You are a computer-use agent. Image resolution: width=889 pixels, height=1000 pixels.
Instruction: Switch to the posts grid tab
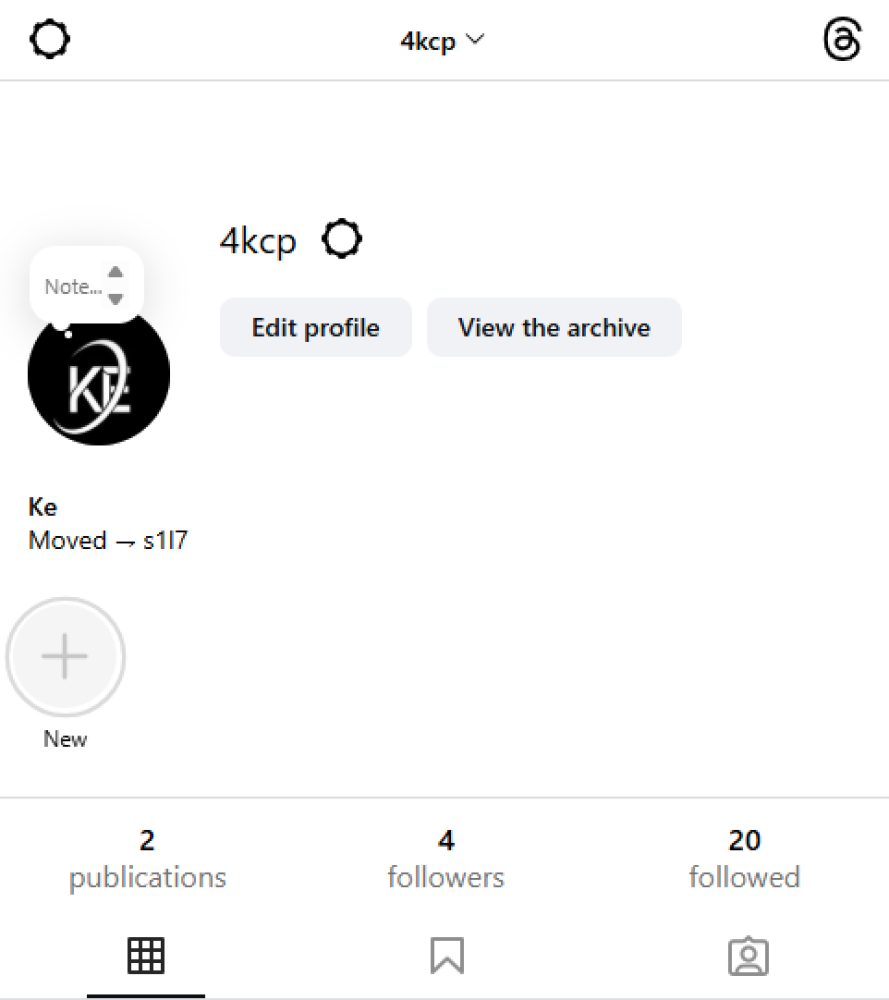tap(146, 957)
